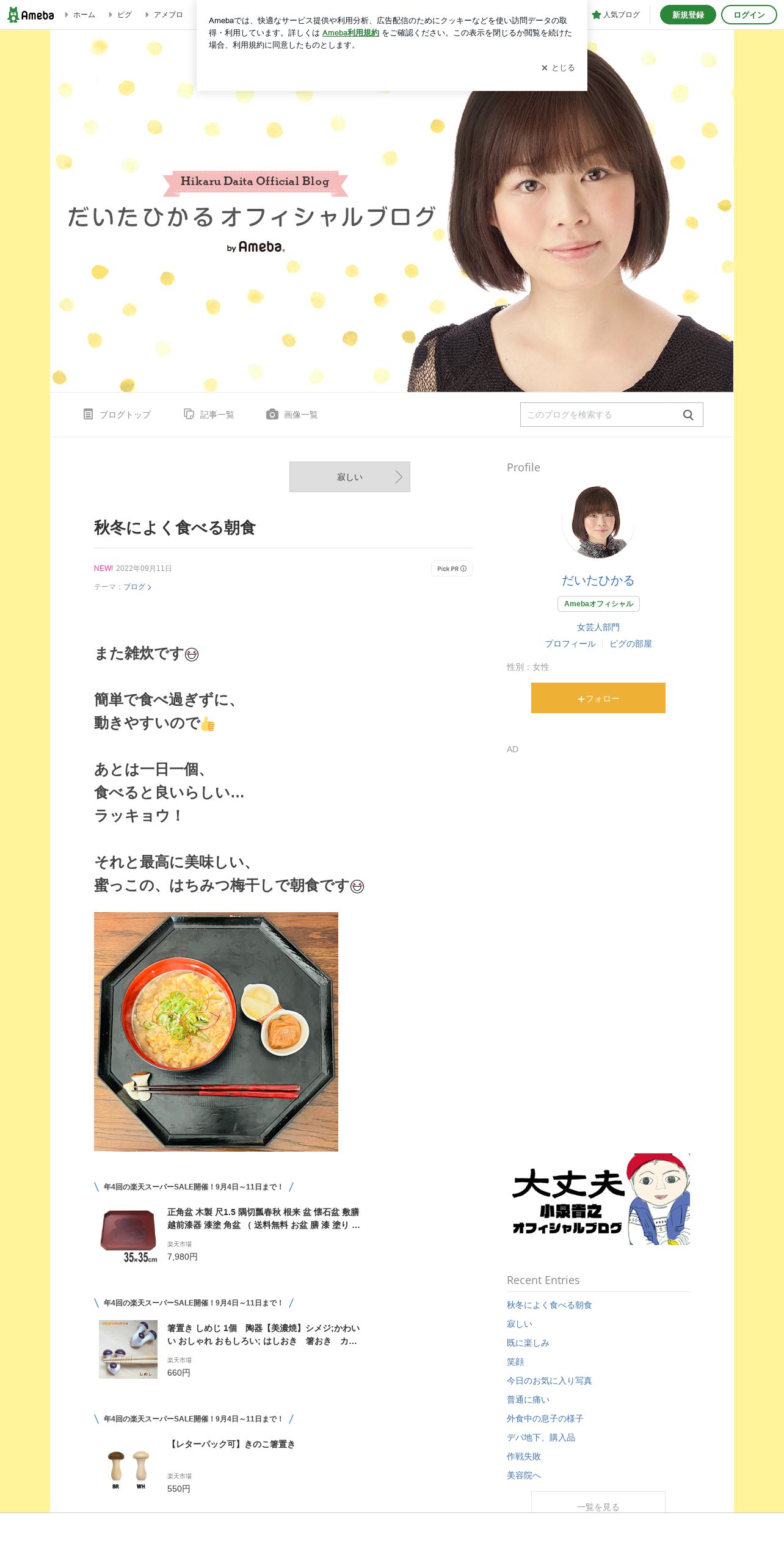Go to ブログトップ

point(117,415)
